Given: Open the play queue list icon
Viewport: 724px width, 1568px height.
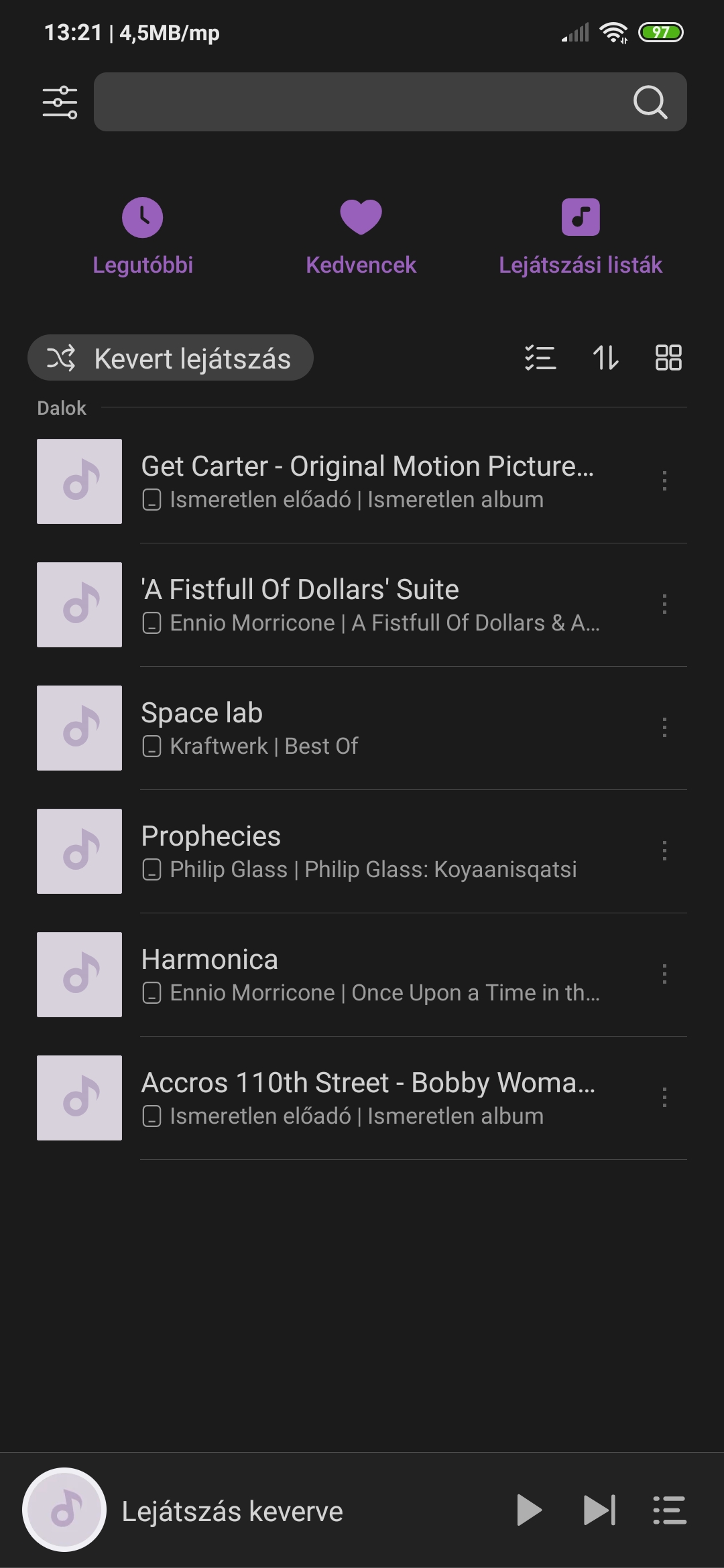Looking at the screenshot, I should [670, 1510].
